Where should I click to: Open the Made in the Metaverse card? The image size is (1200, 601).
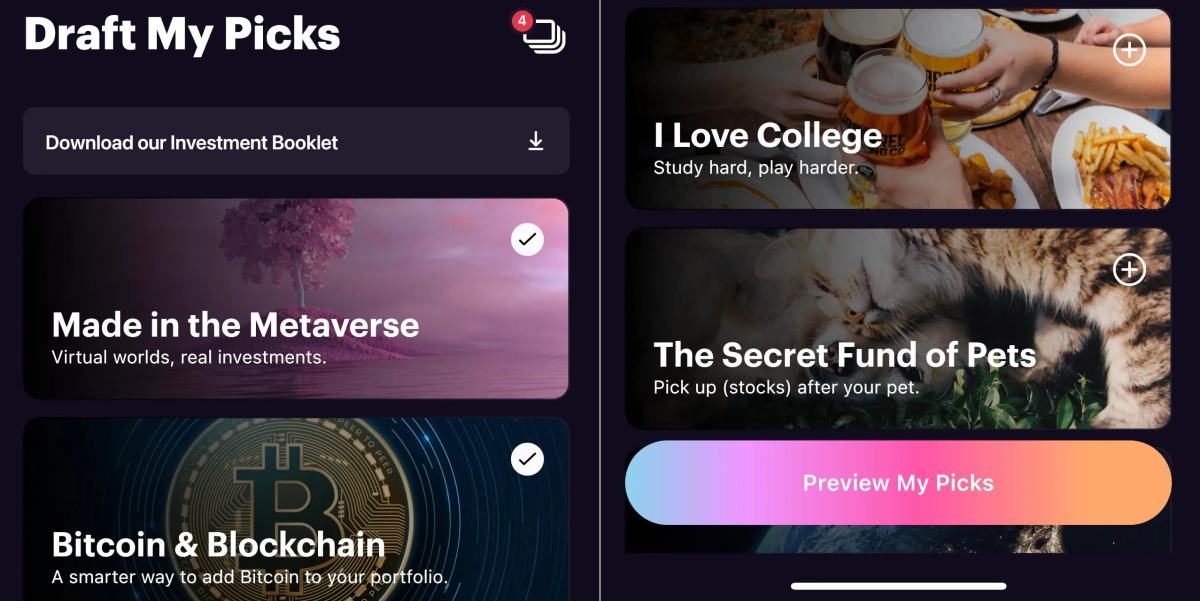[x=236, y=325]
